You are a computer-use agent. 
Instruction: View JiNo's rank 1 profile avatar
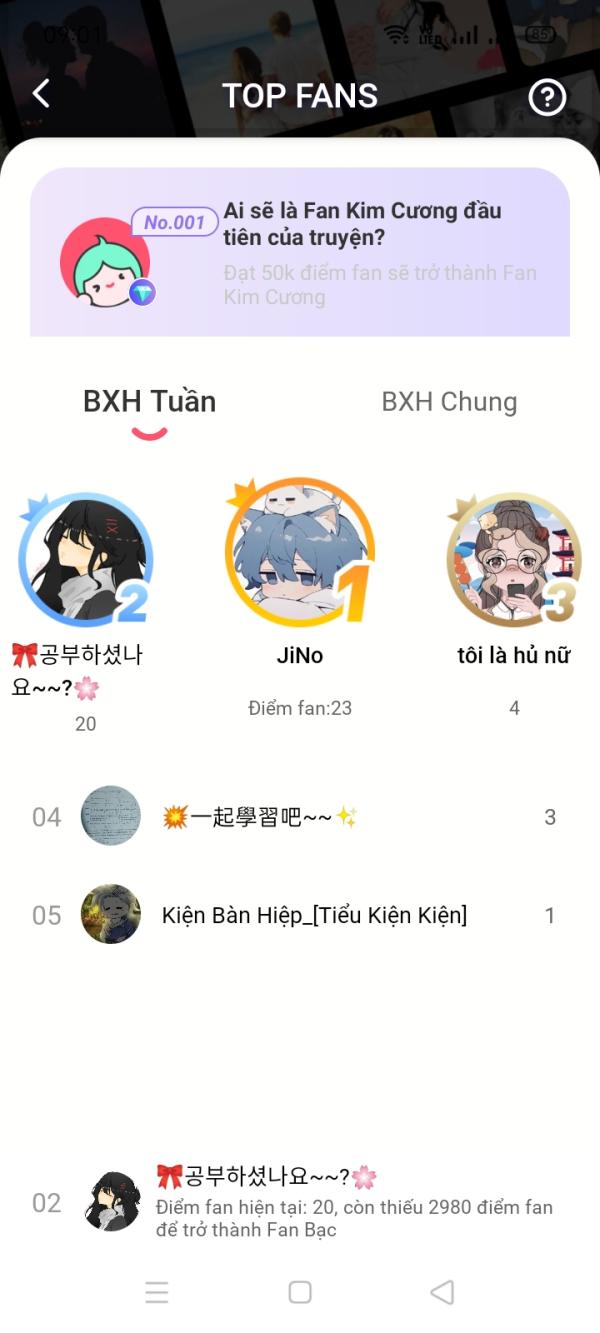[x=300, y=555]
